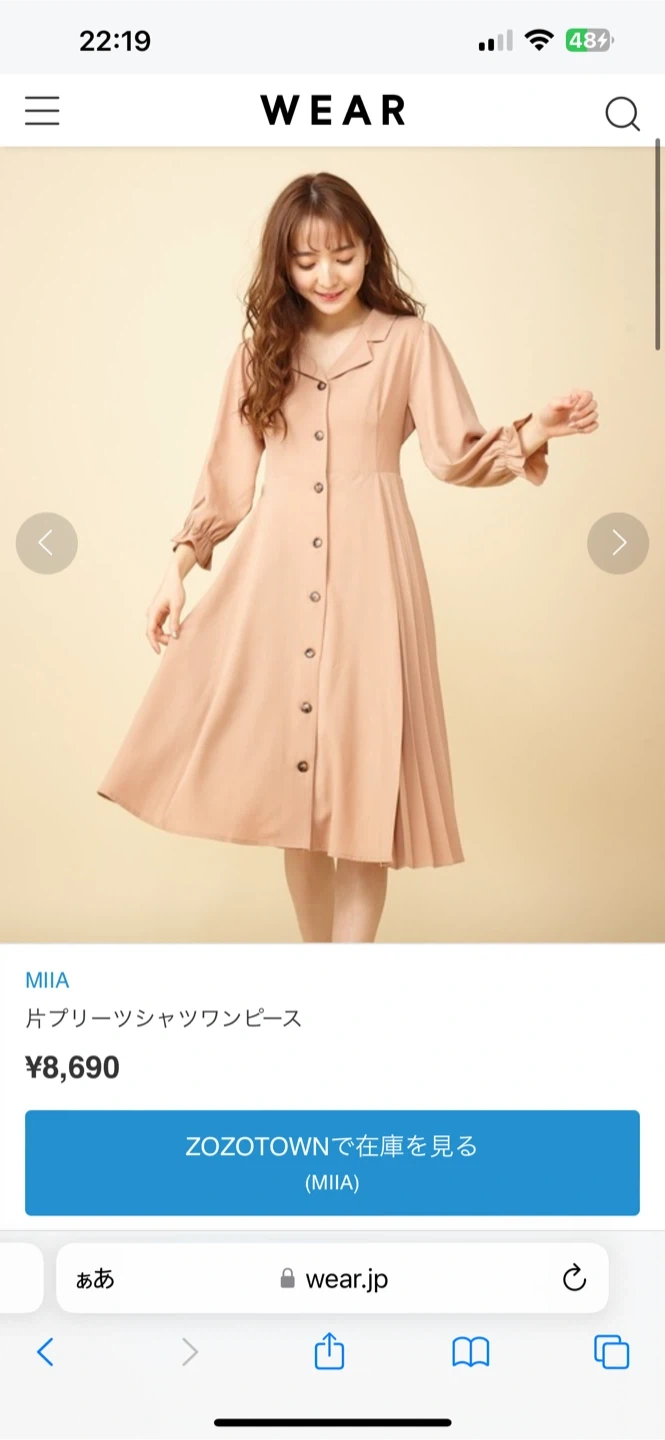Open the MIIA brand link

pyautogui.click(x=47, y=980)
